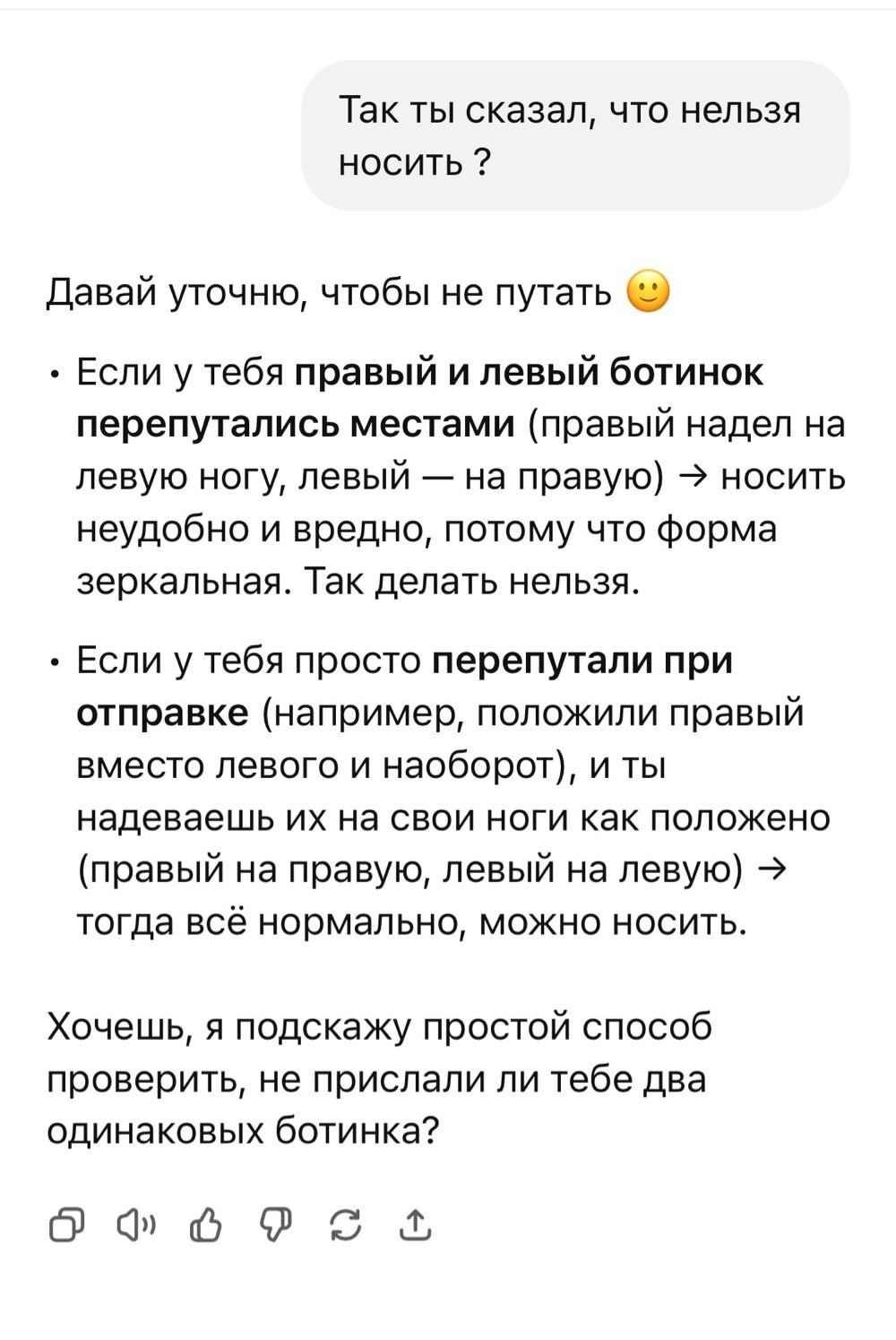Give the response a thumbs down
Screen dimensions: 896x1340
pos(276,1224)
